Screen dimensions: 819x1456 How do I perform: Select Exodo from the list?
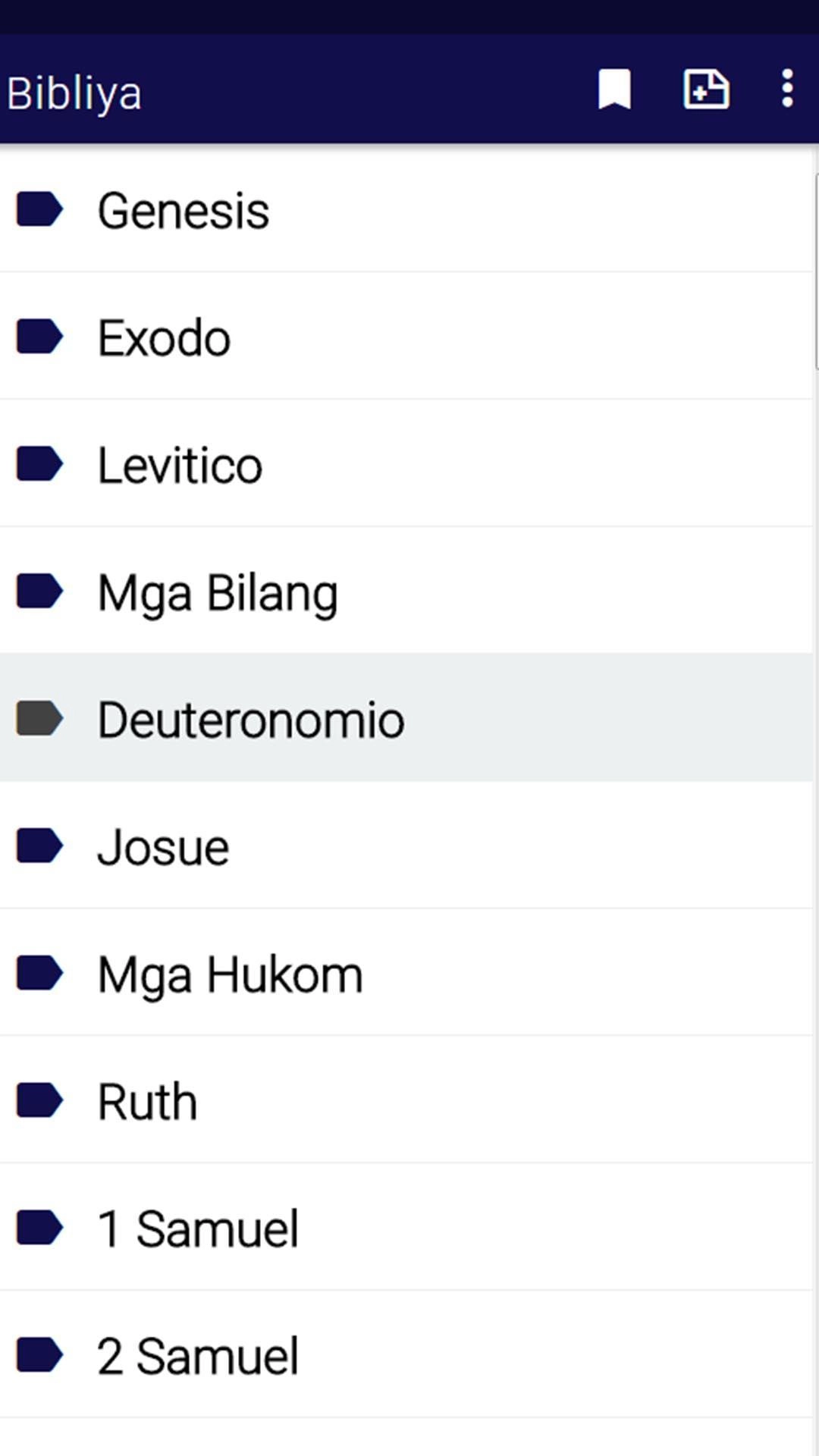pos(406,337)
